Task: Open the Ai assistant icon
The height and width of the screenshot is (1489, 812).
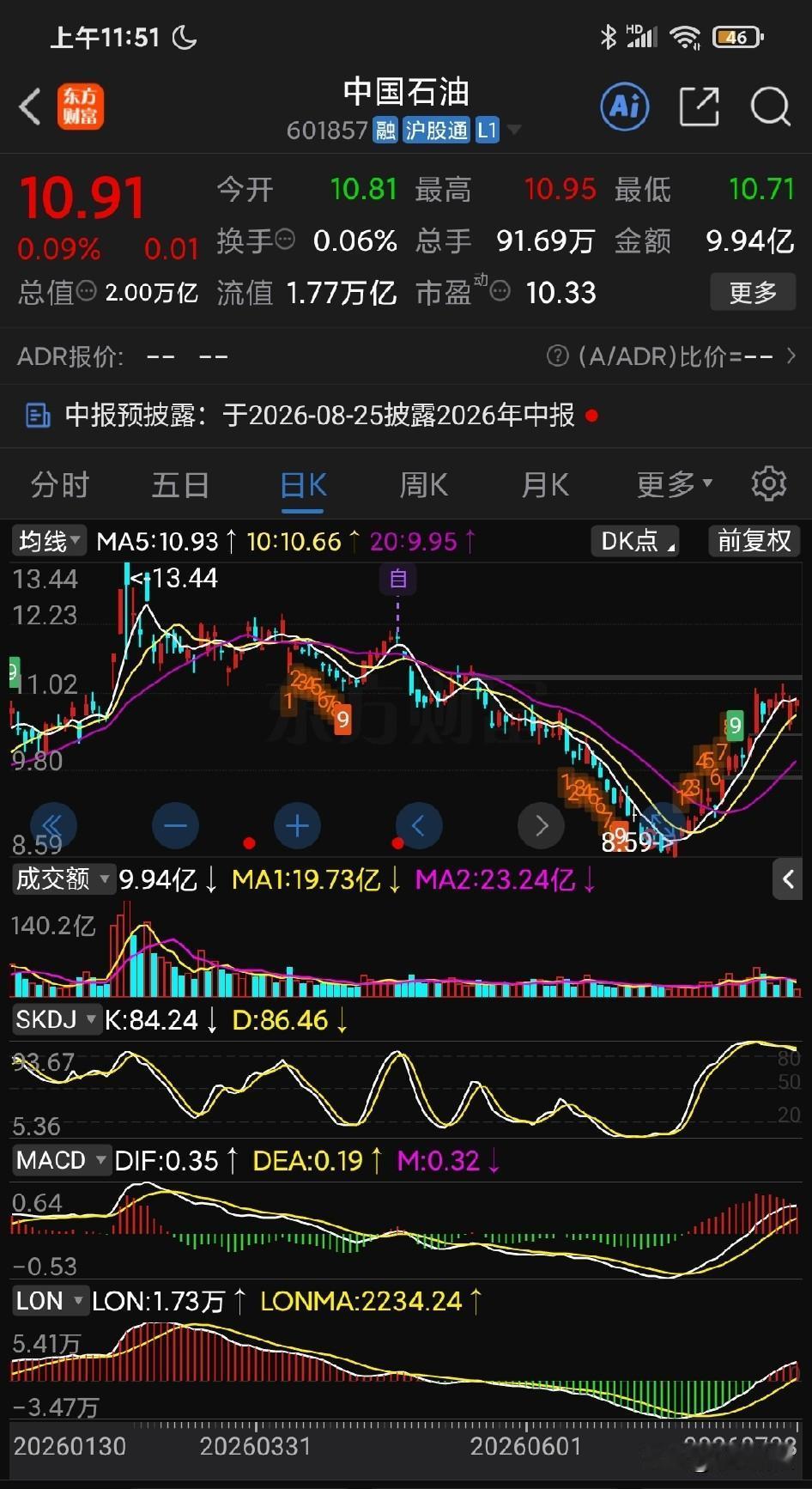Action: tap(624, 106)
